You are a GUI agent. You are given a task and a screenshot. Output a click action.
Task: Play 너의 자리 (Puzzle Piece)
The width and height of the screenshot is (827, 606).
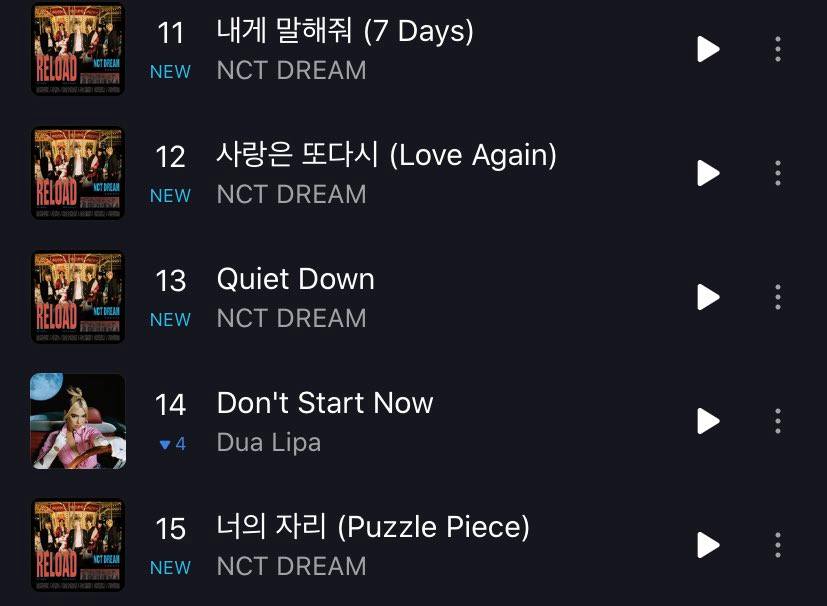tap(708, 545)
